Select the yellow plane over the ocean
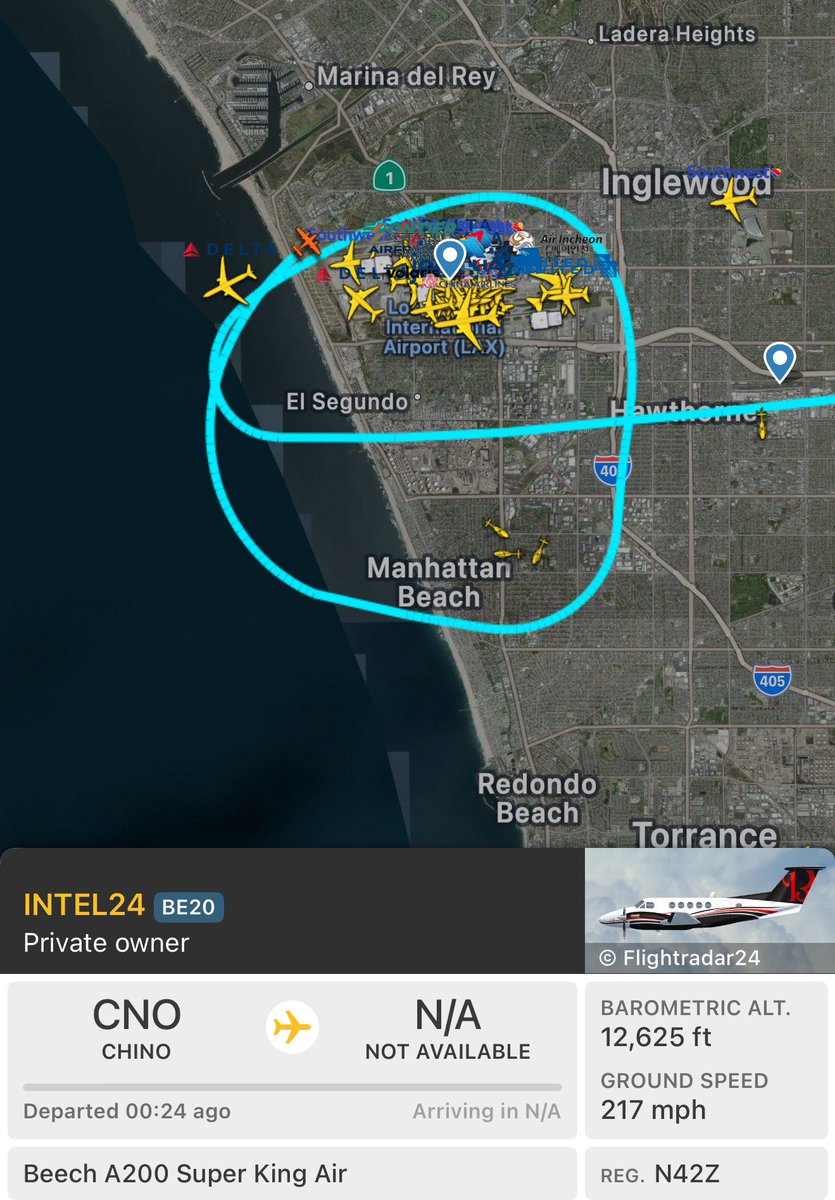 coord(229,282)
